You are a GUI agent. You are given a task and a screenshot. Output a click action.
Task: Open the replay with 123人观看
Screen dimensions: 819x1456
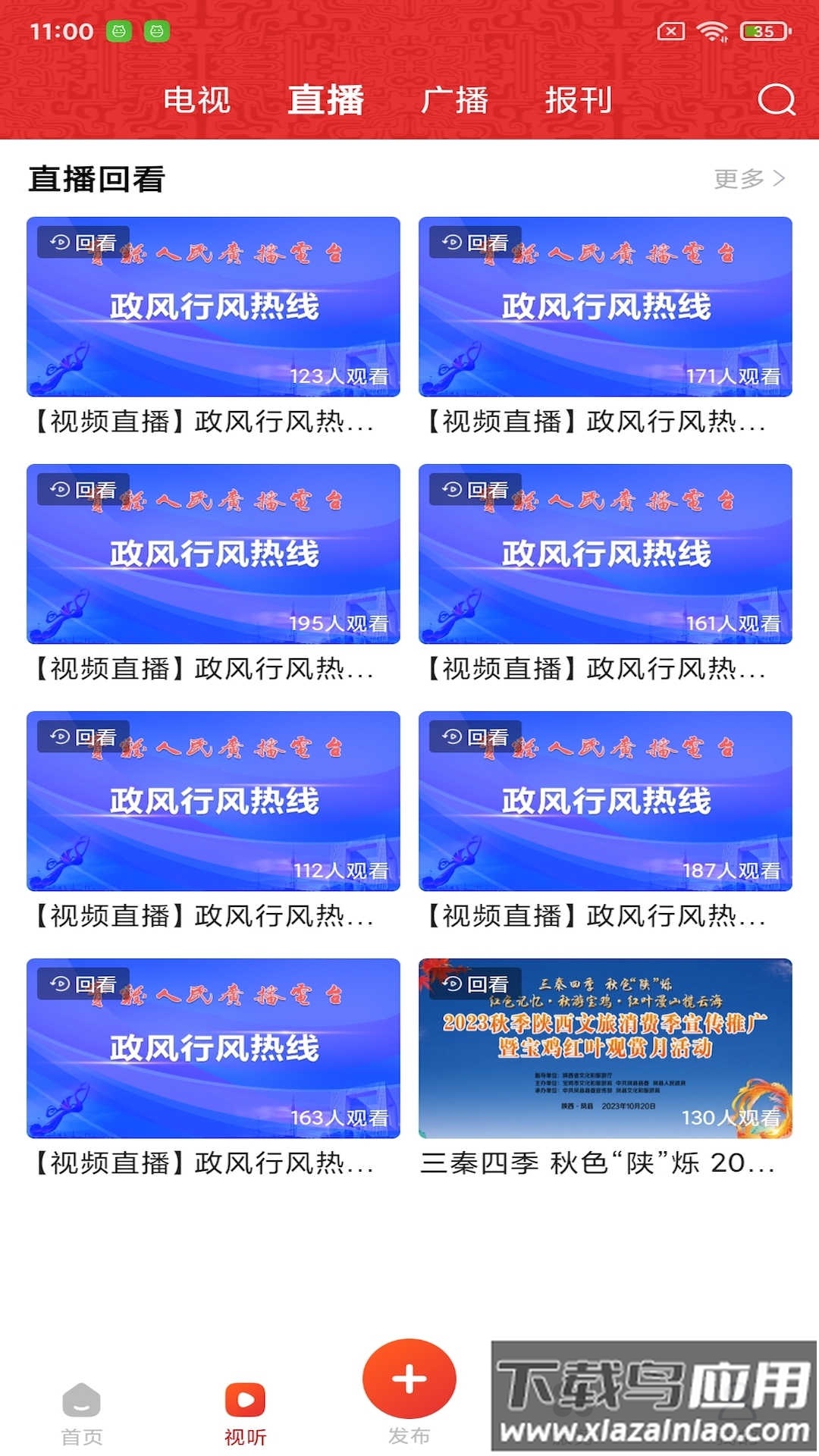tap(213, 307)
